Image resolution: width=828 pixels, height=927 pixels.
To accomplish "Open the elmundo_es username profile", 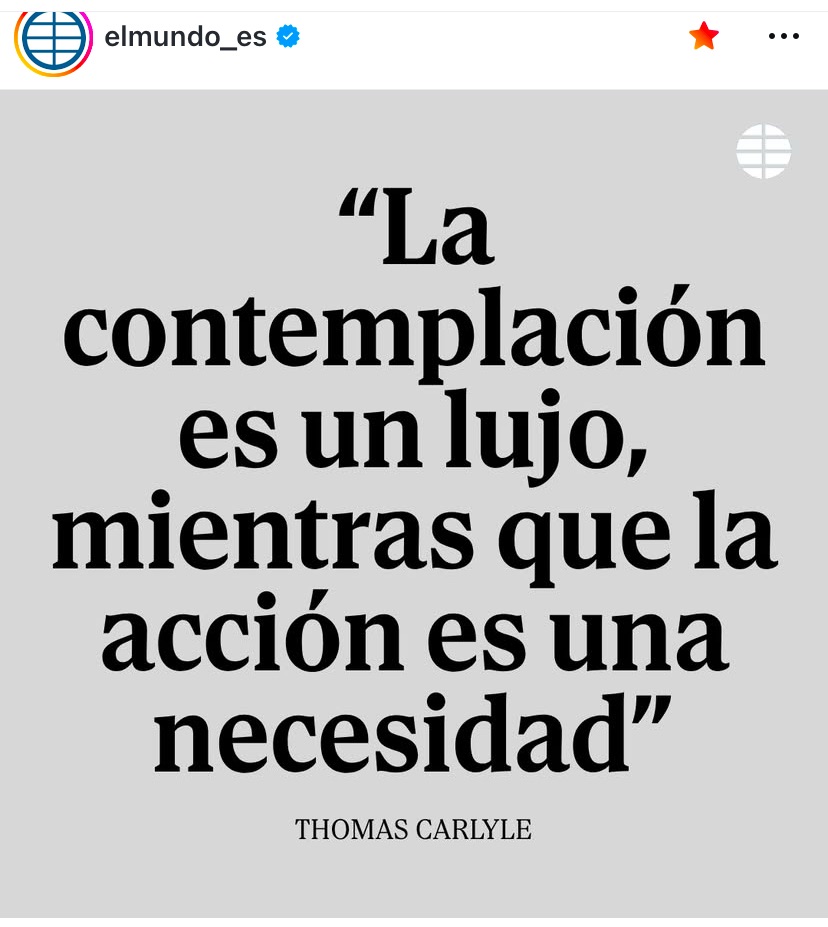I will 185,38.
